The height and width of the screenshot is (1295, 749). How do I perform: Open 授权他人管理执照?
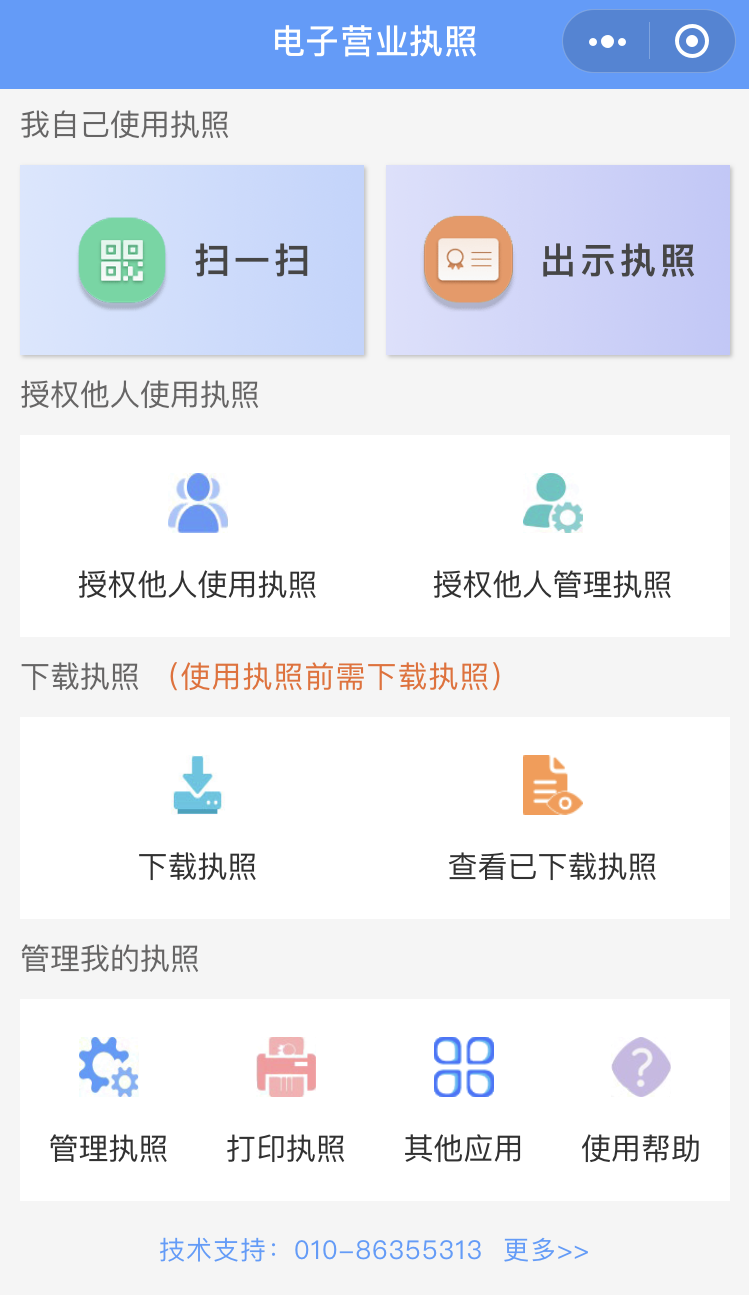pyautogui.click(x=552, y=537)
